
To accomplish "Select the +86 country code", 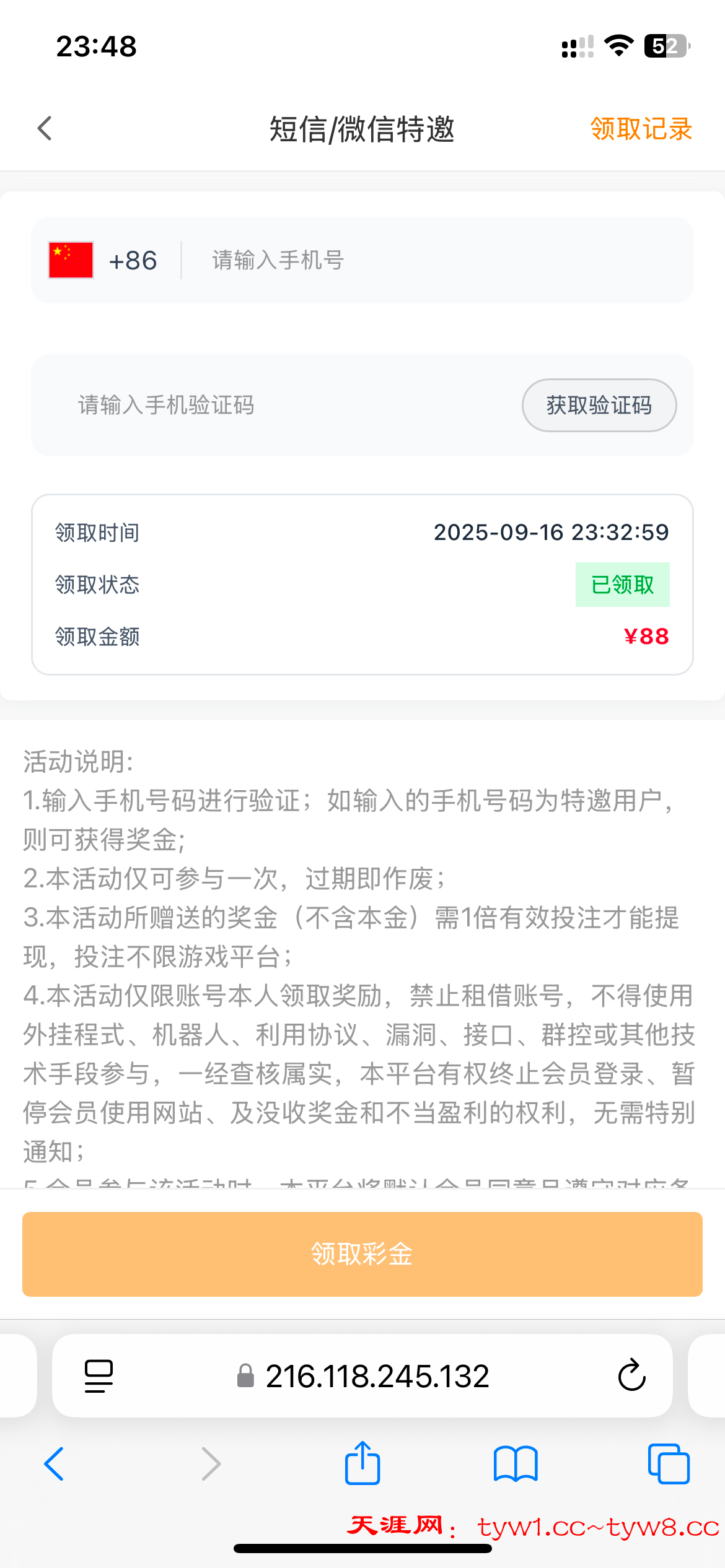I will [x=103, y=261].
